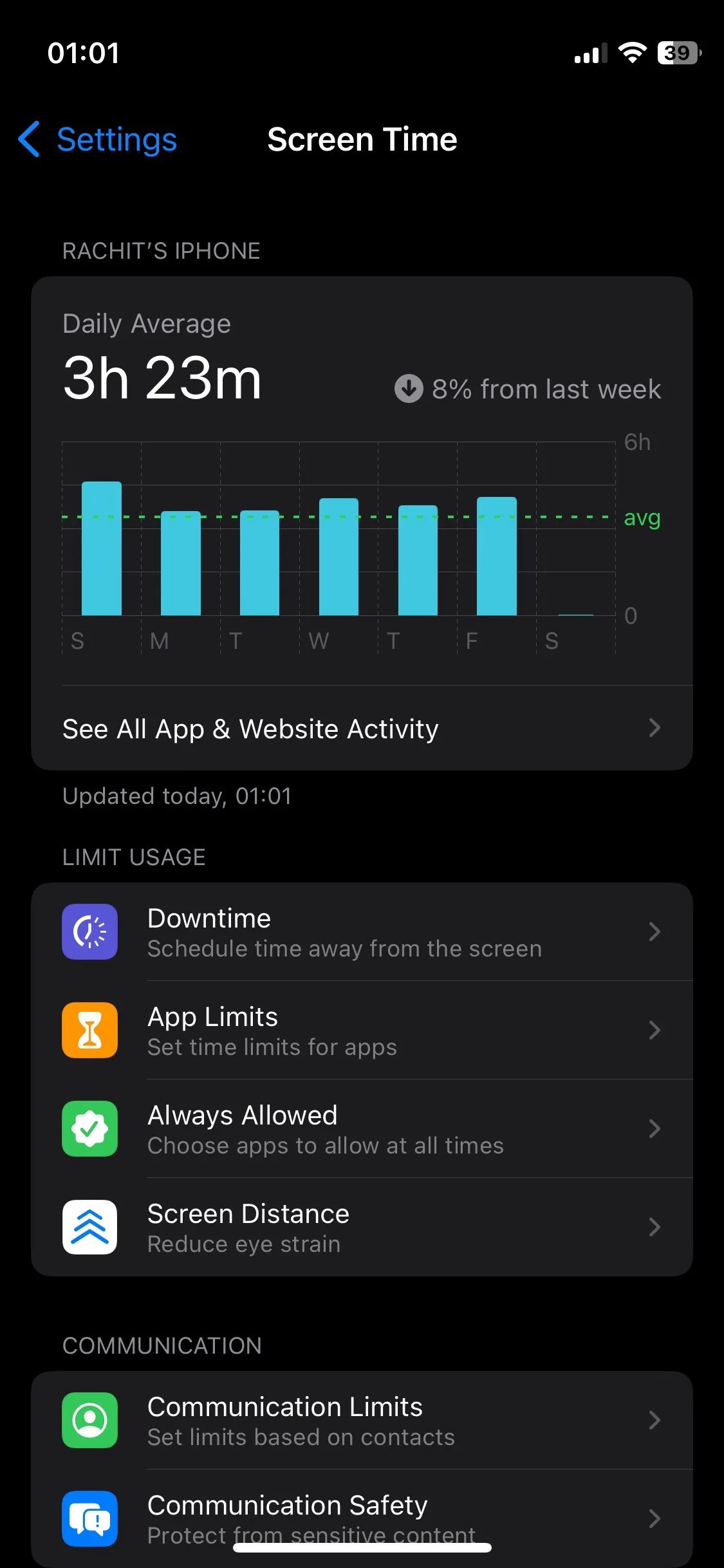Tap the downward arrow beside 8% stat
The width and height of the screenshot is (724, 1568).
(408, 388)
